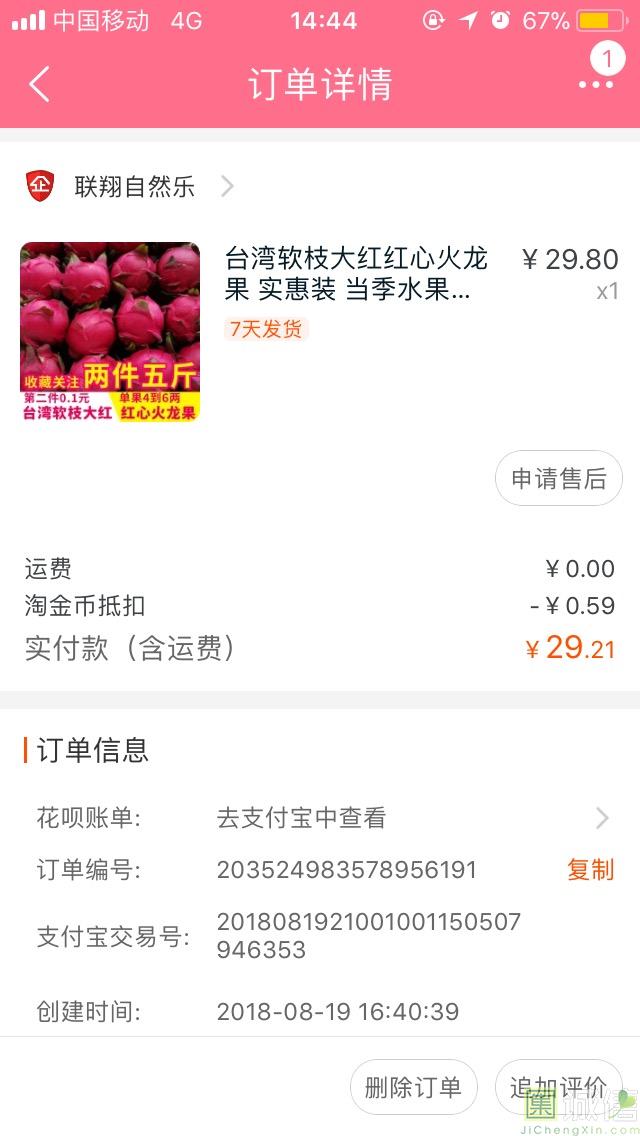This screenshot has height=1136, width=640.
Task: Copy the order number with 复制
Action: 590,869
